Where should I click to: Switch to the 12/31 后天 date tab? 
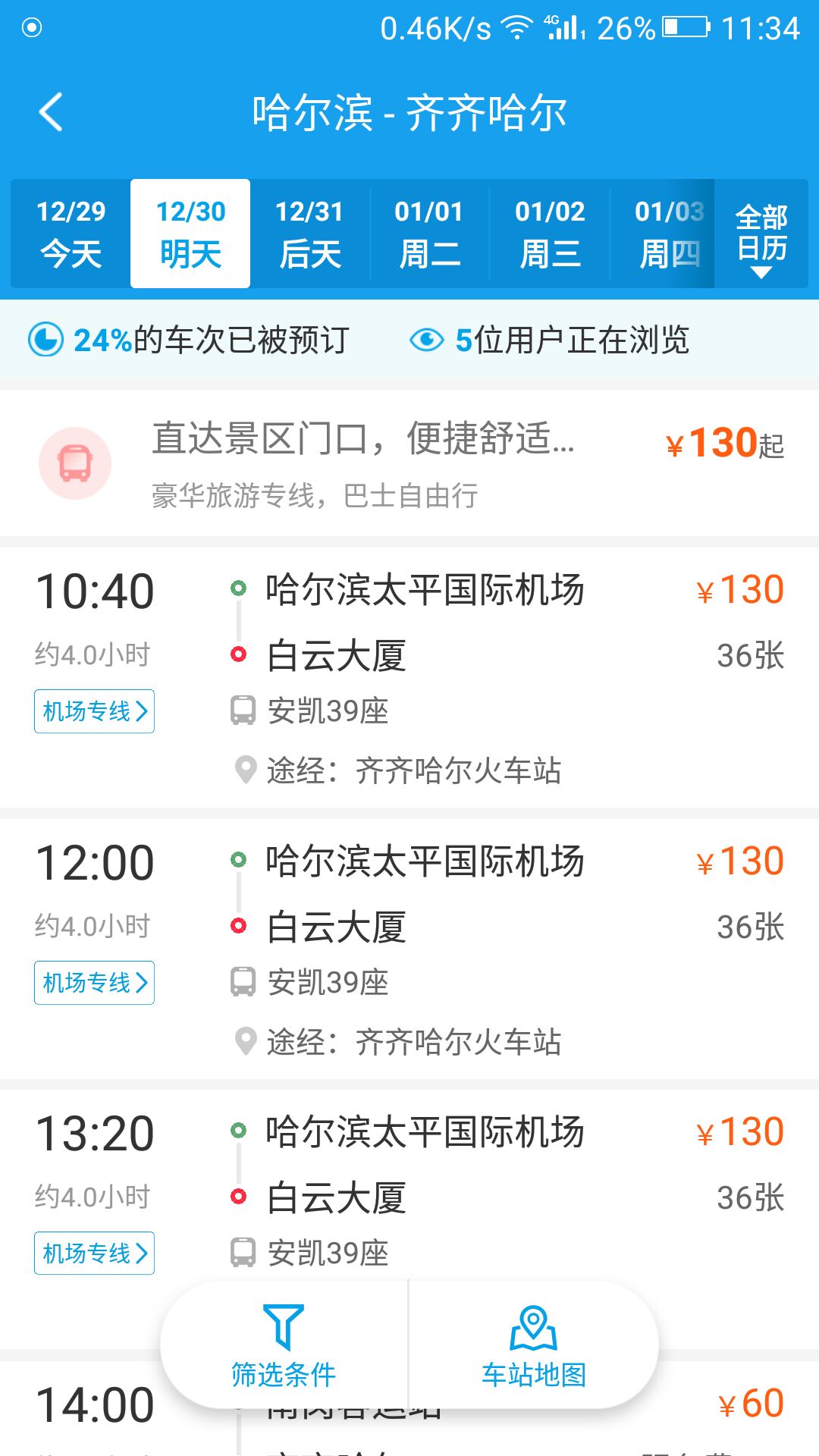click(x=310, y=234)
